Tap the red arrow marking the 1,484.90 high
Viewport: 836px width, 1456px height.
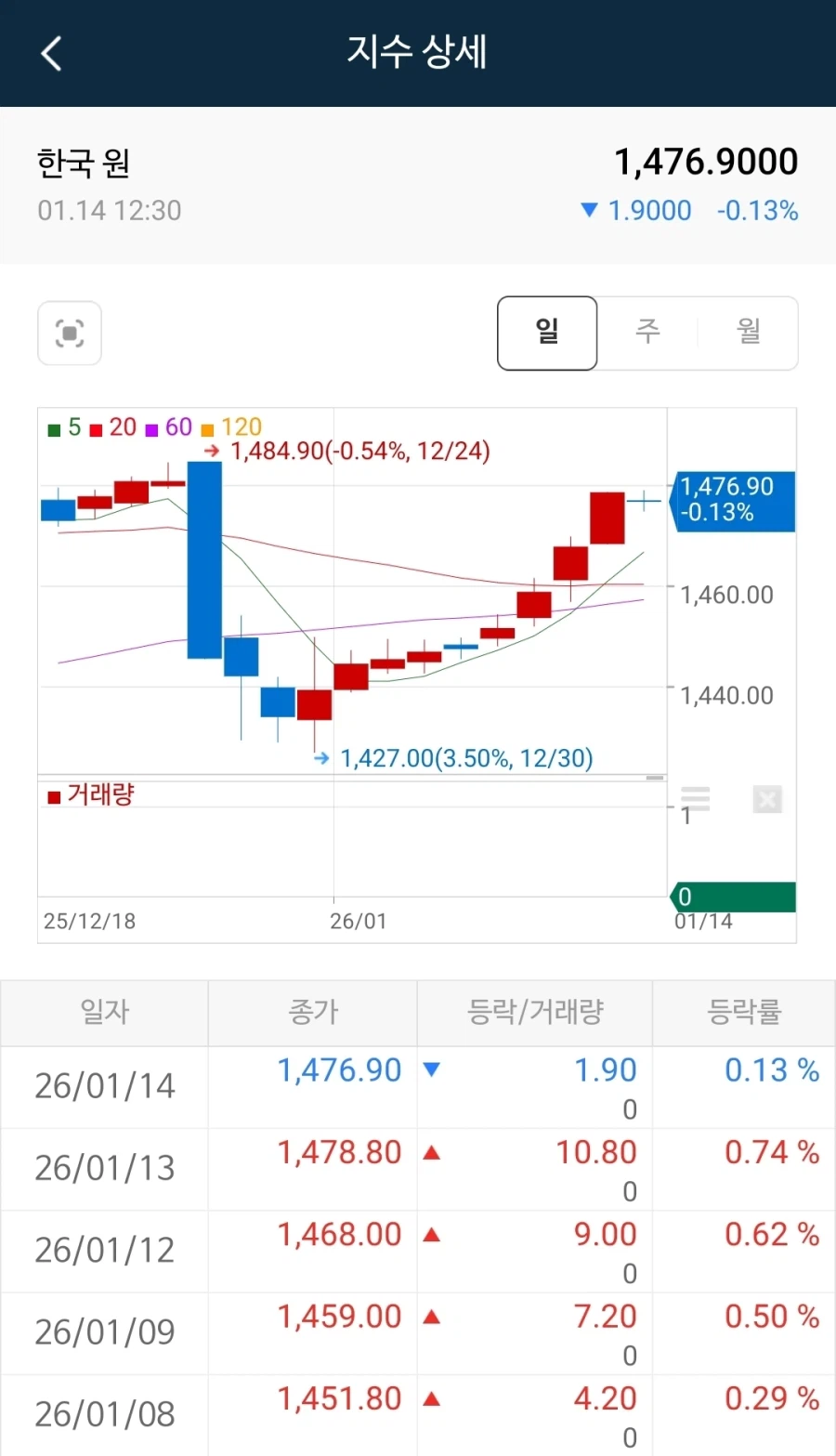(x=212, y=450)
